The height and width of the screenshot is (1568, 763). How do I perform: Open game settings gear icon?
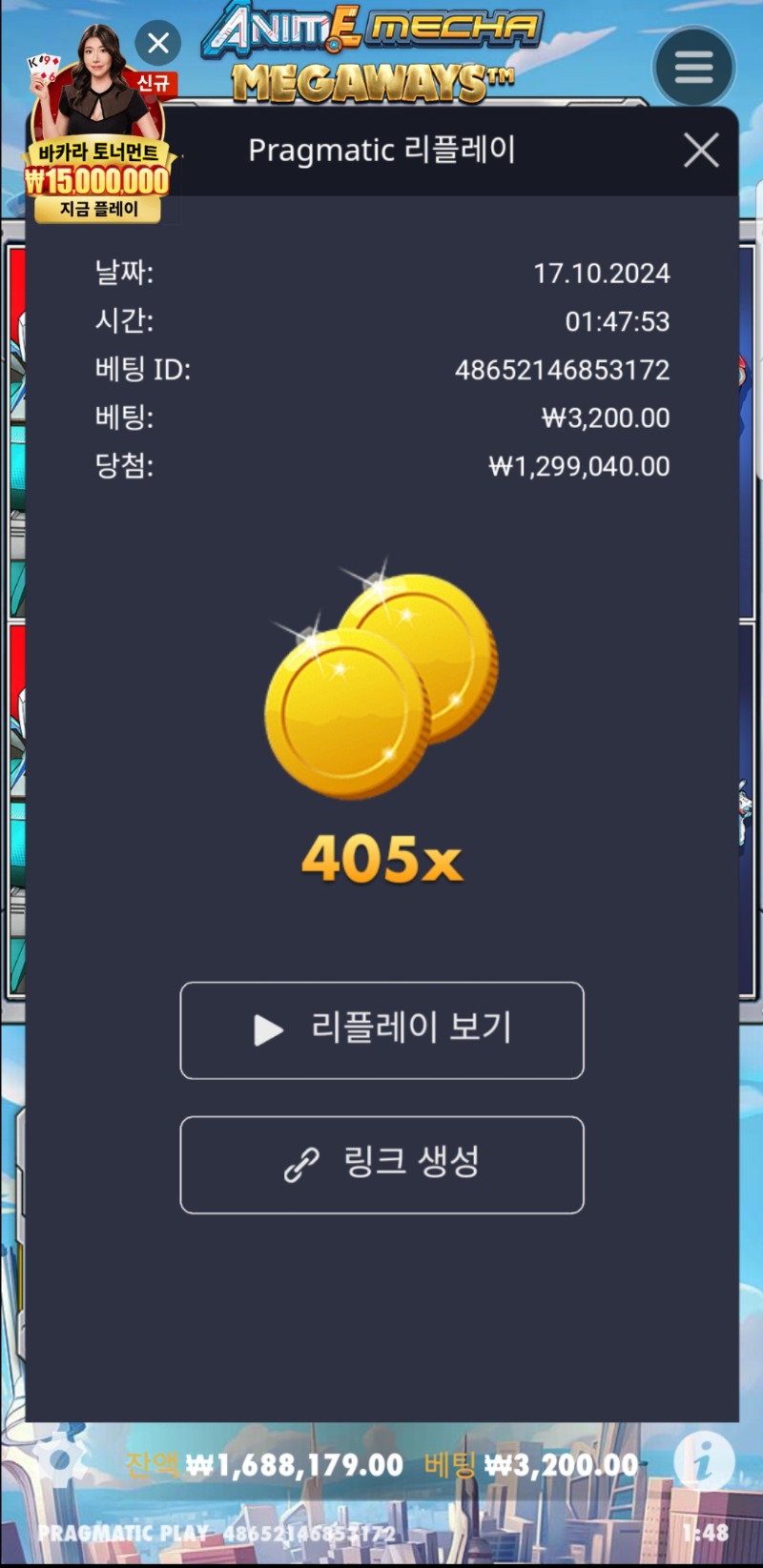tap(60, 1460)
